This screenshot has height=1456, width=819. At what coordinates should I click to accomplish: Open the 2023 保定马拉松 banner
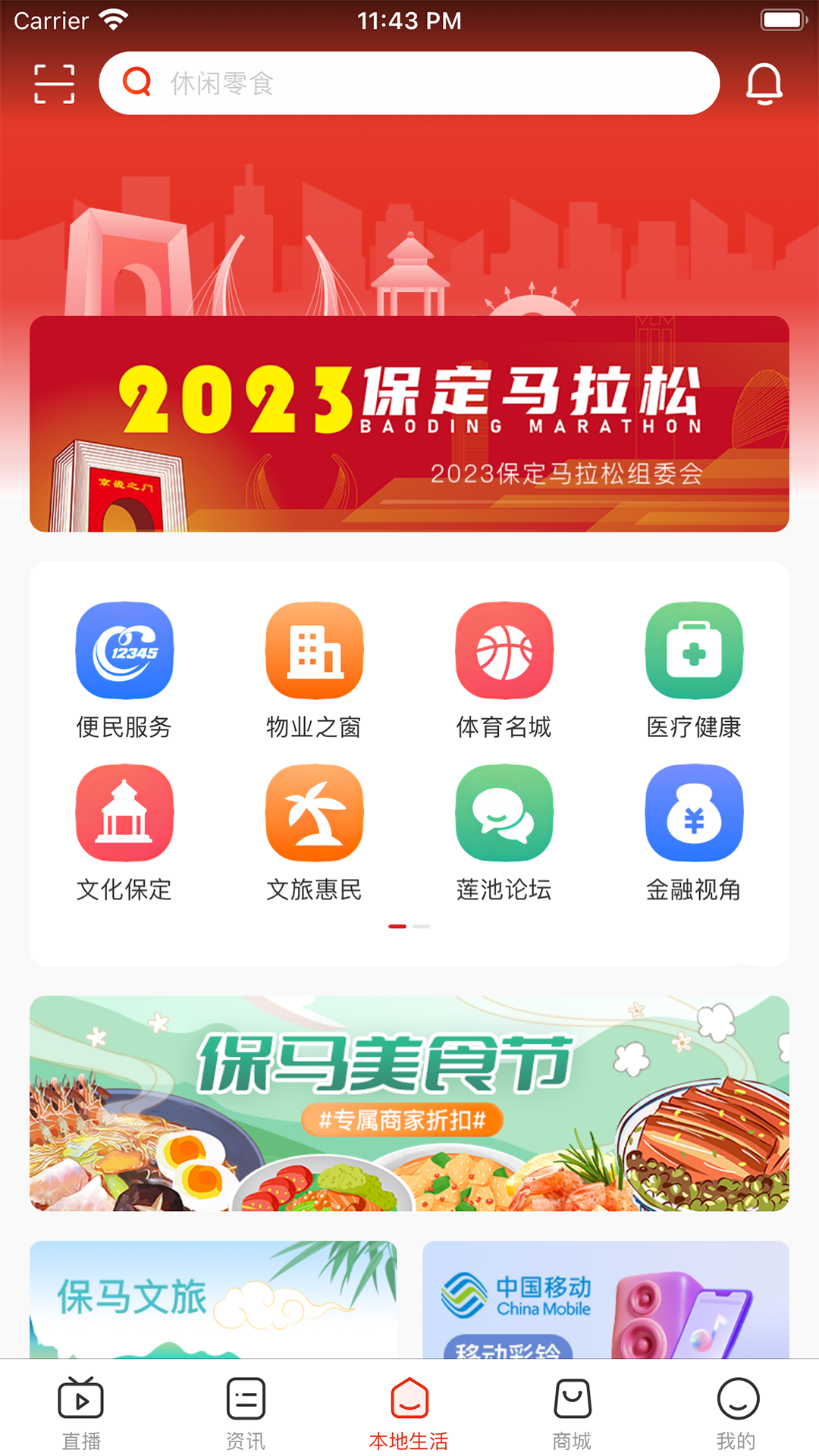point(409,425)
